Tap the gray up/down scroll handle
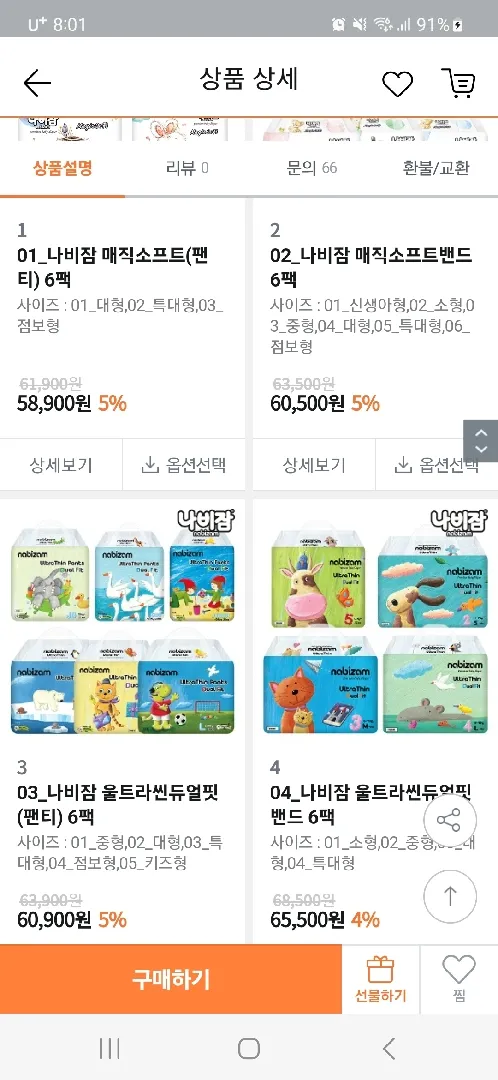The height and width of the screenshot is (1080, 498). point(481,441)
